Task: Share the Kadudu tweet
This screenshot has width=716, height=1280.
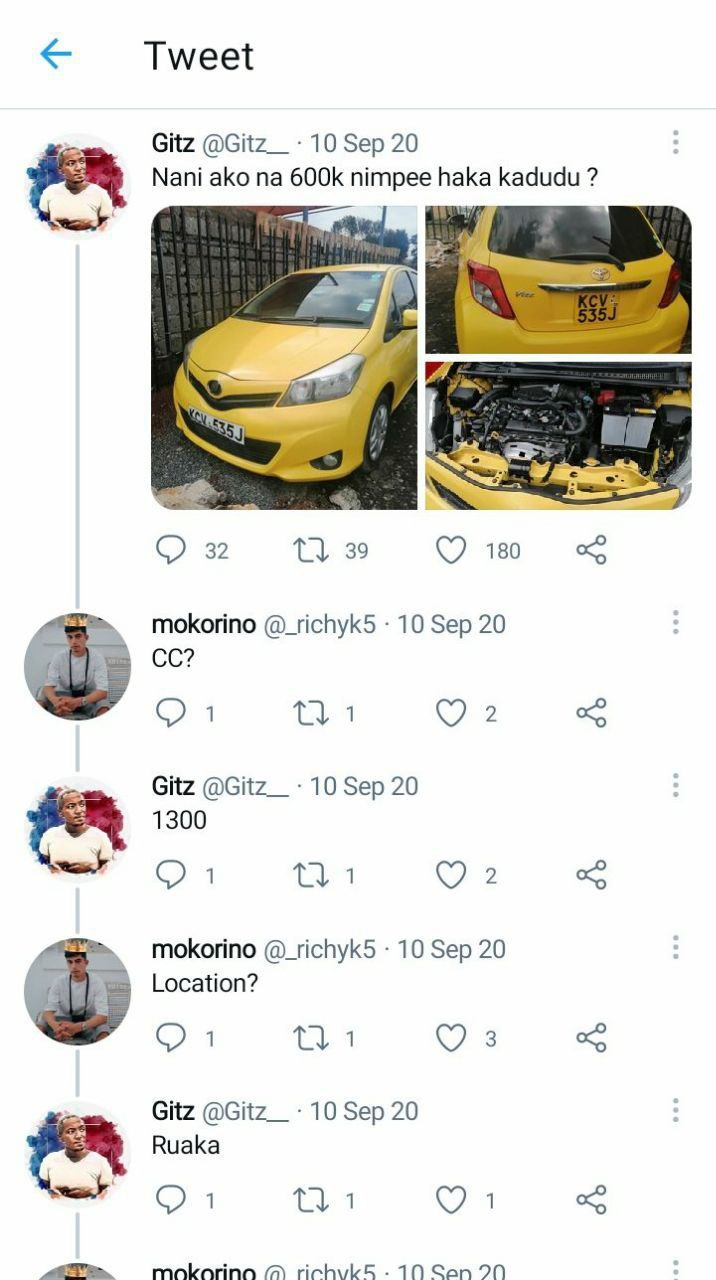Action: (591, 550)
